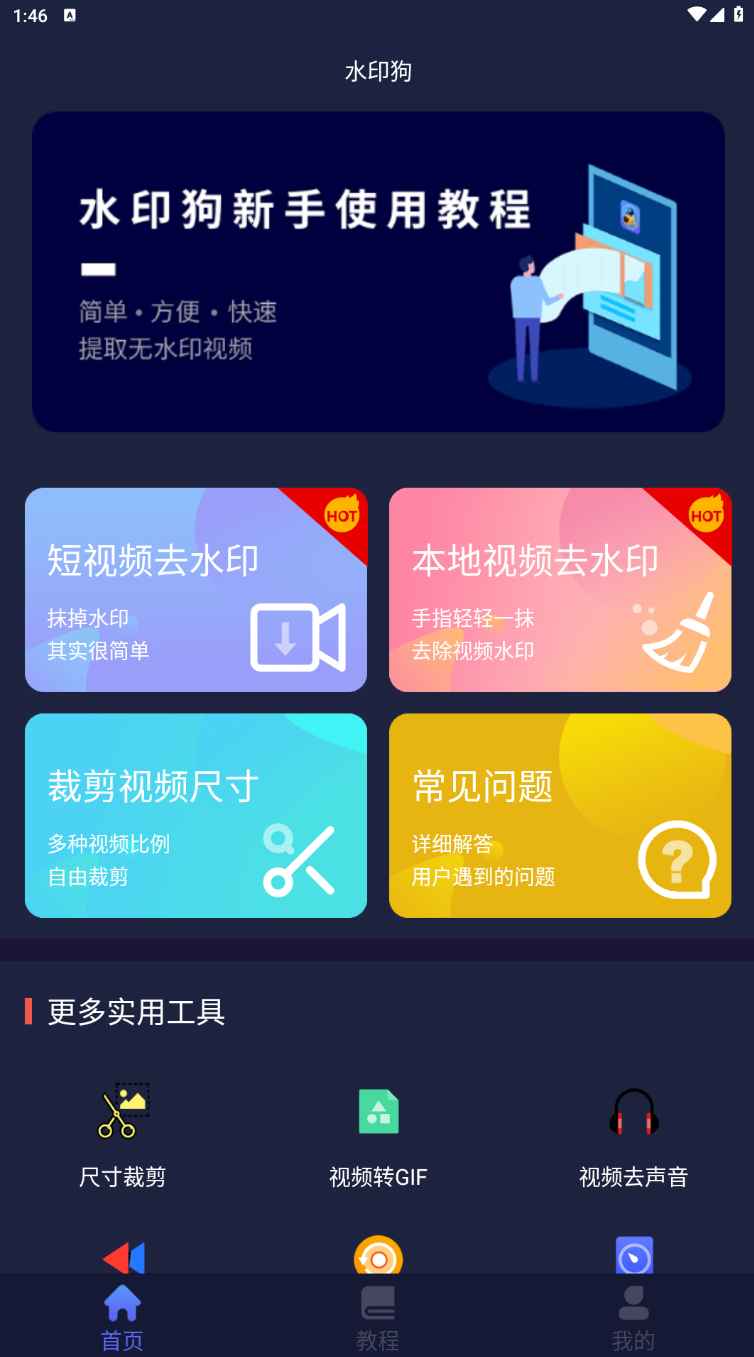Click the blue speedometer tool icon
754x1357 pixels.
[x=633, y=1256]
